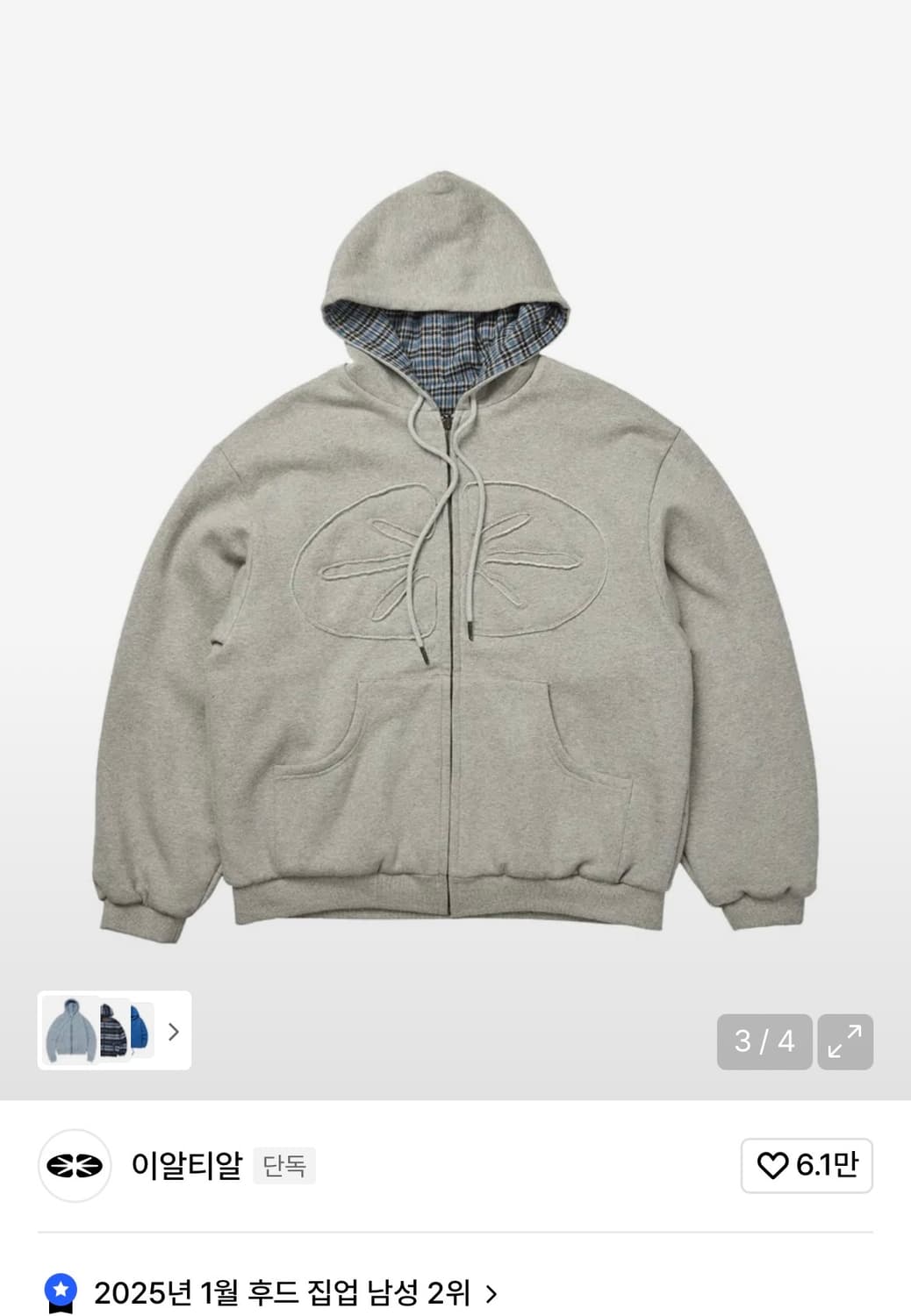Open the 이알티알 brand page
Screen dimensions: 911x1316
click(x=186, y=1165)
